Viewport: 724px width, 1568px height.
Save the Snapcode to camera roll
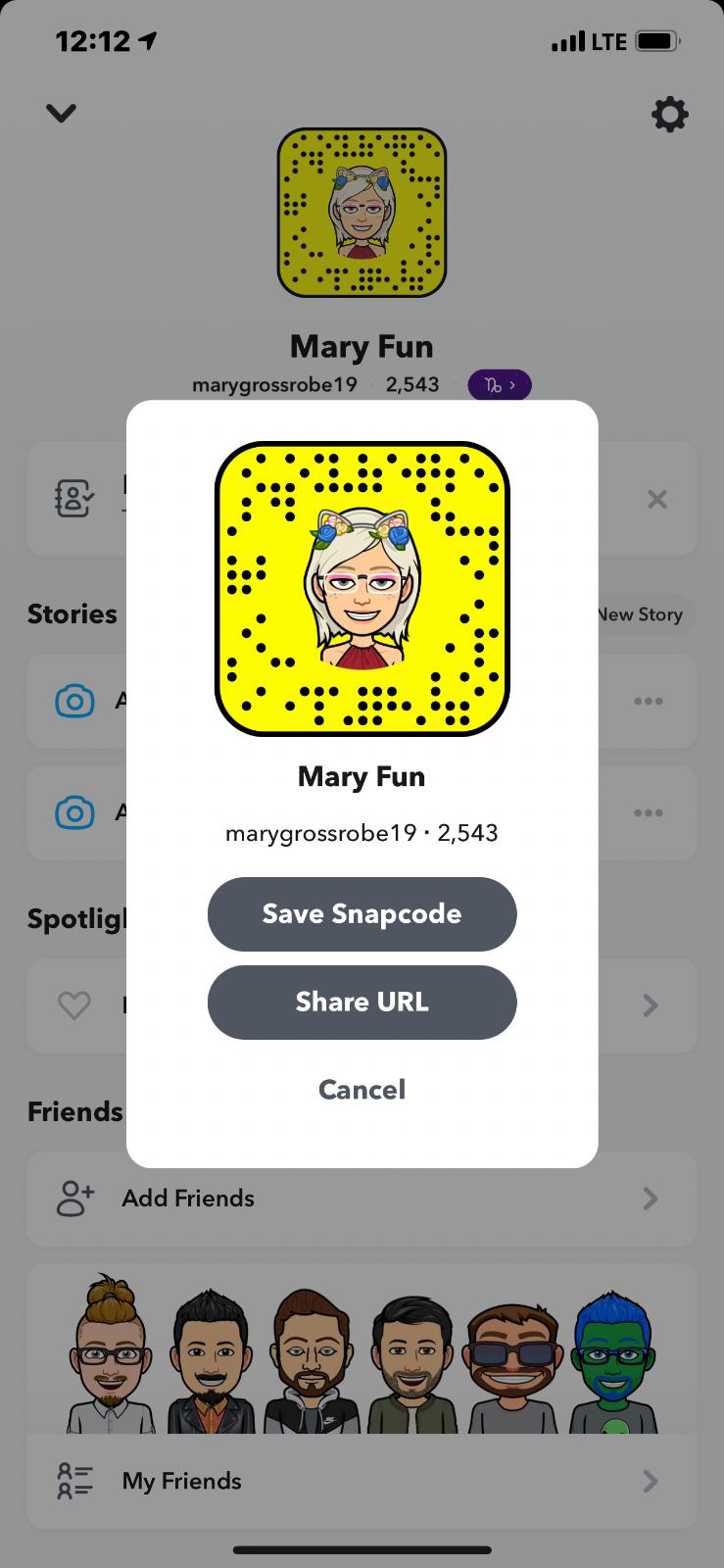(x=362, y=913)
